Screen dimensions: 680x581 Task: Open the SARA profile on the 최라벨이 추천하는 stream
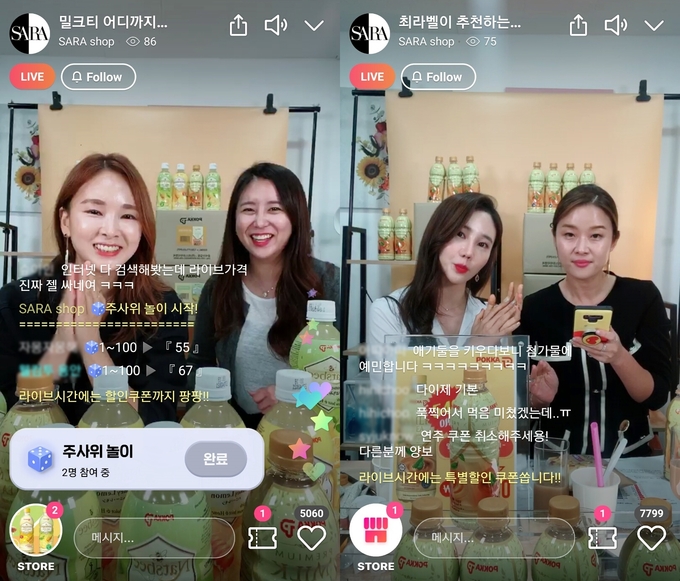(x=369, y=33)
